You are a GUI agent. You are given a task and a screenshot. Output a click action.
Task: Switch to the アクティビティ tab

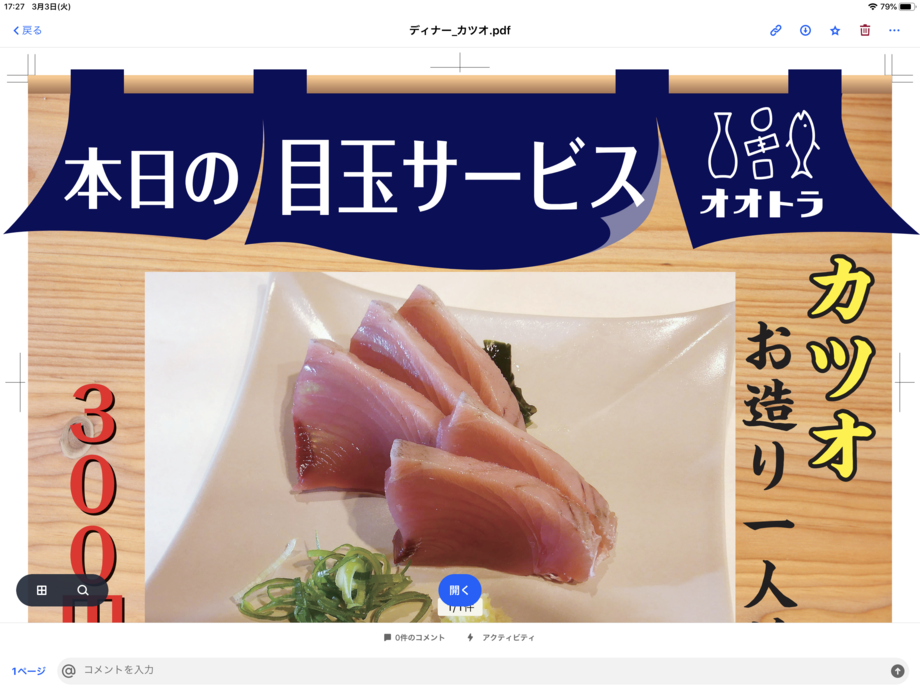pos(501,637)
